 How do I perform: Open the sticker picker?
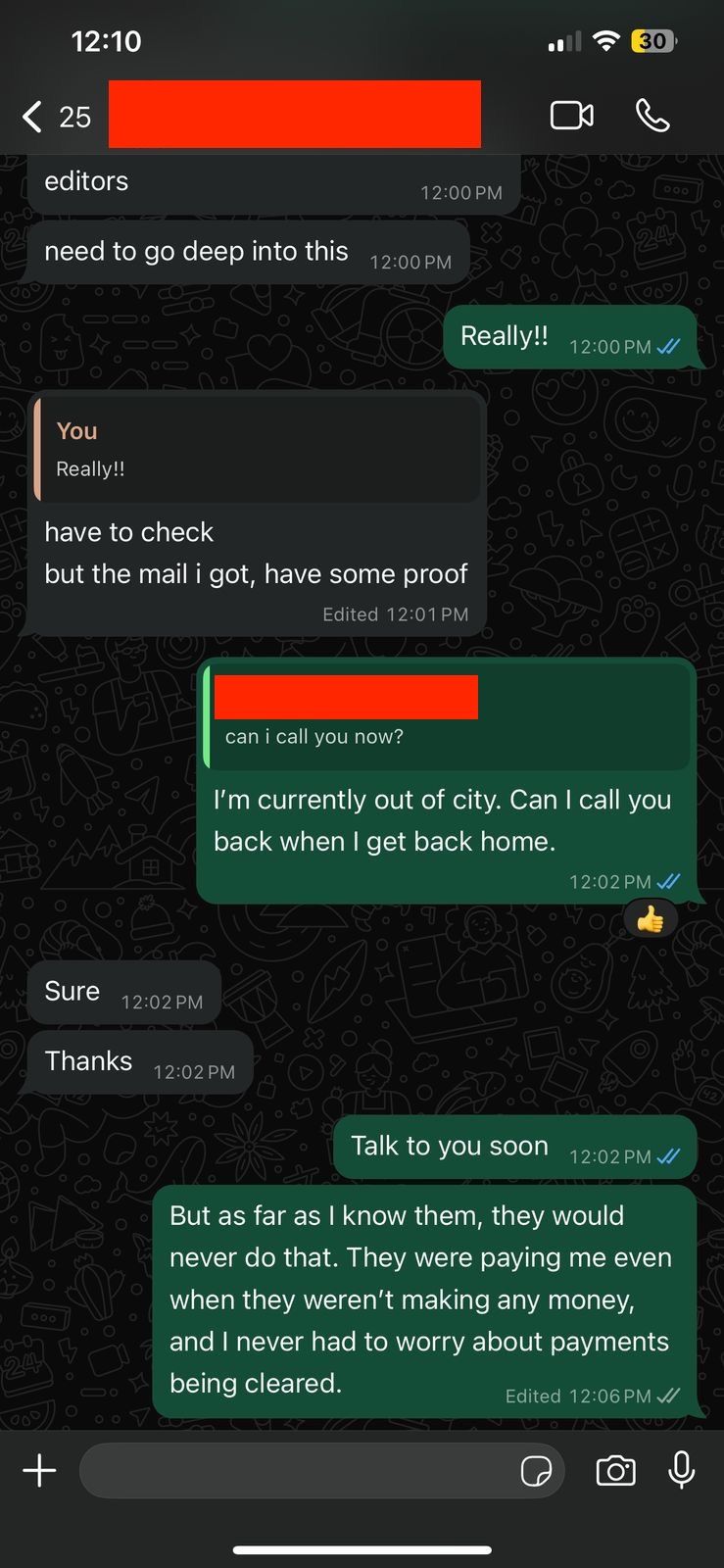coord(536,1471)
